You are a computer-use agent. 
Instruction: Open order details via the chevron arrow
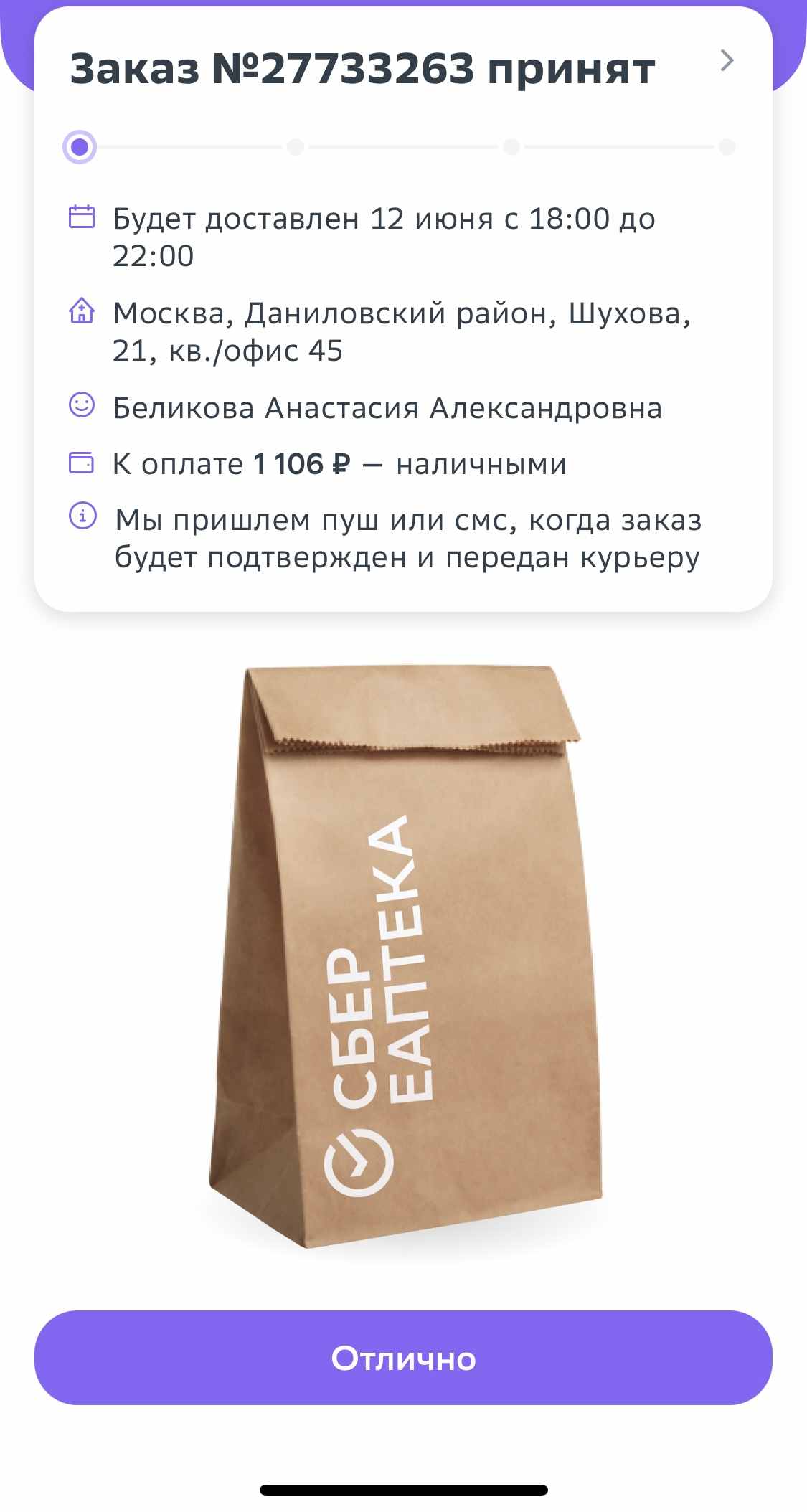[x=727, y=61]
